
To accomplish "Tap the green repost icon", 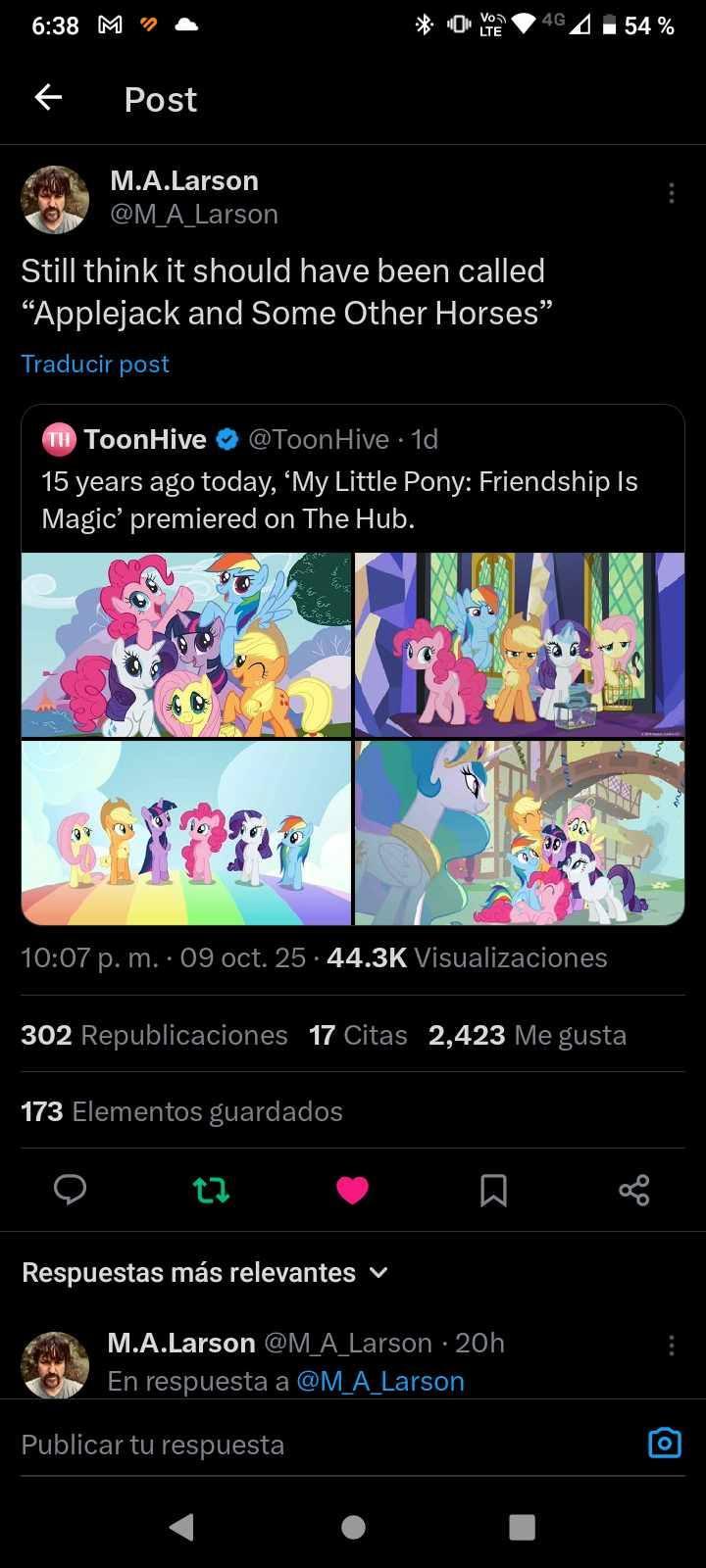I will click(x=211, y=1190).
